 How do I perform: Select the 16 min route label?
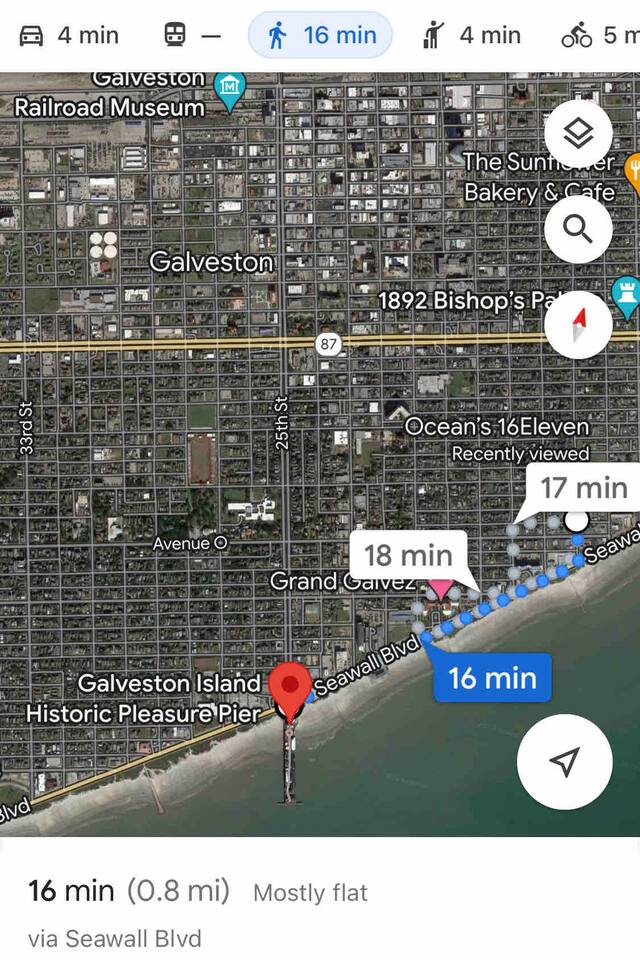coord(492,678)
